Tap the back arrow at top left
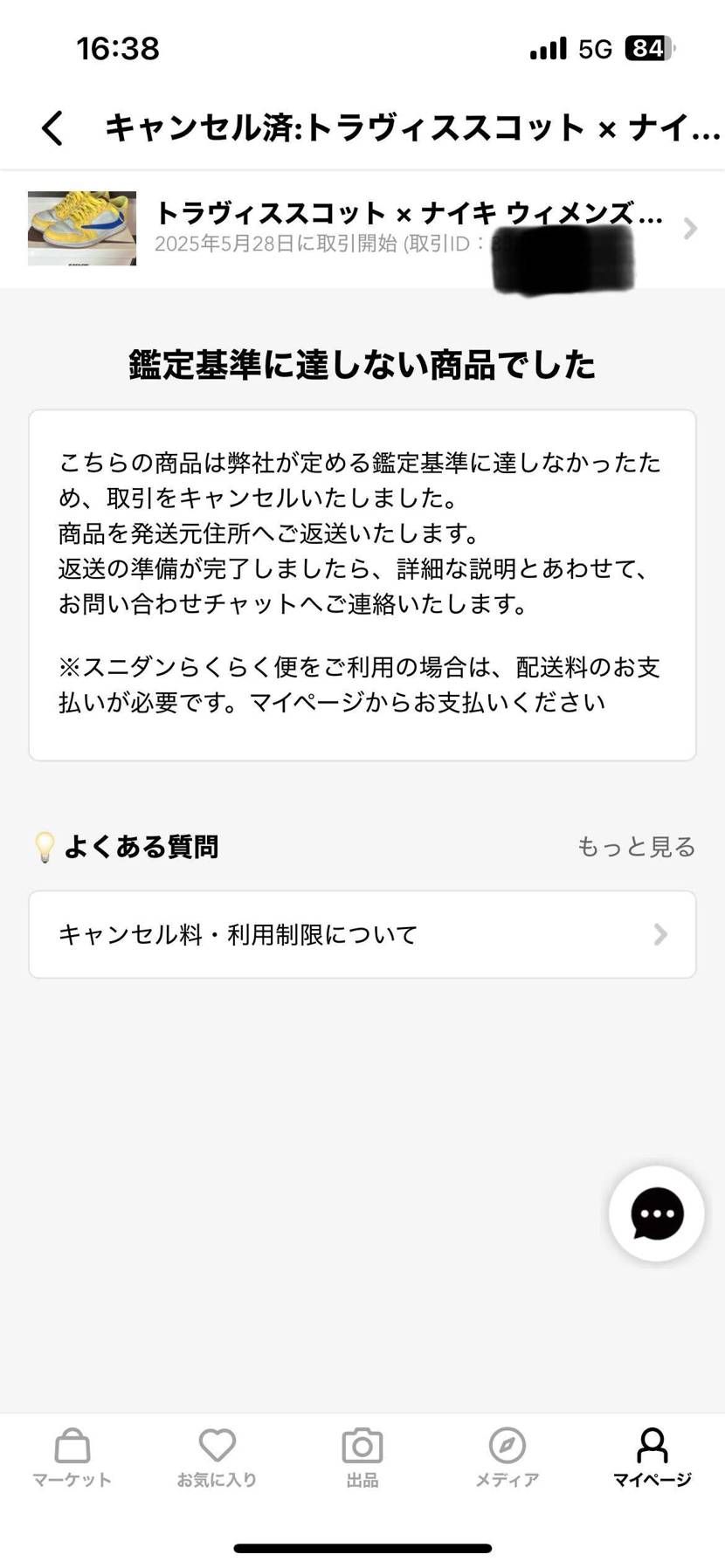The image size is (725, 1568). [x=52, y=127]
